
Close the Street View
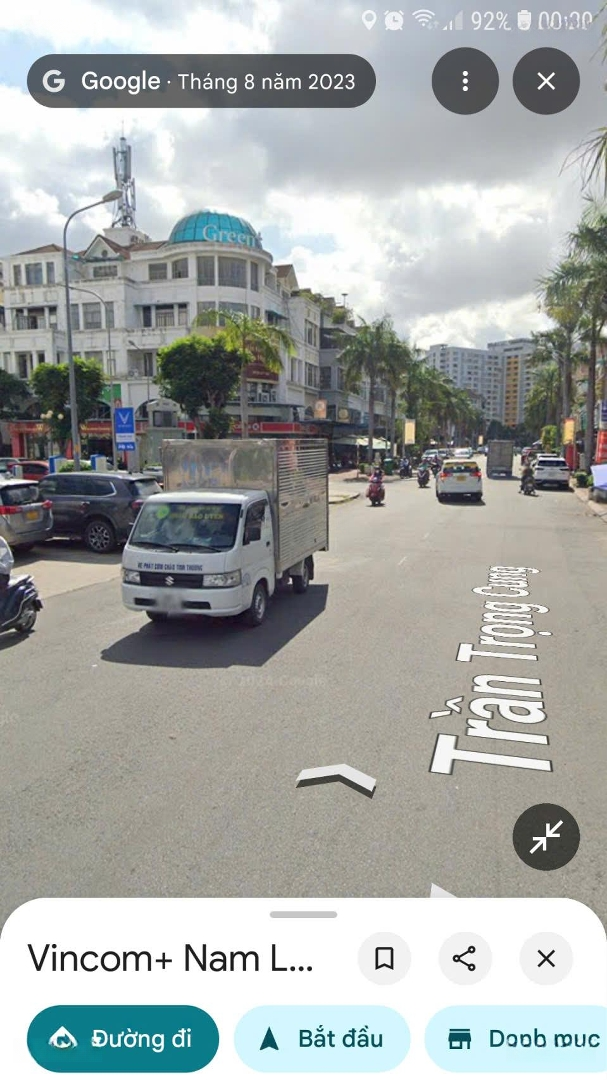(546, 81)
